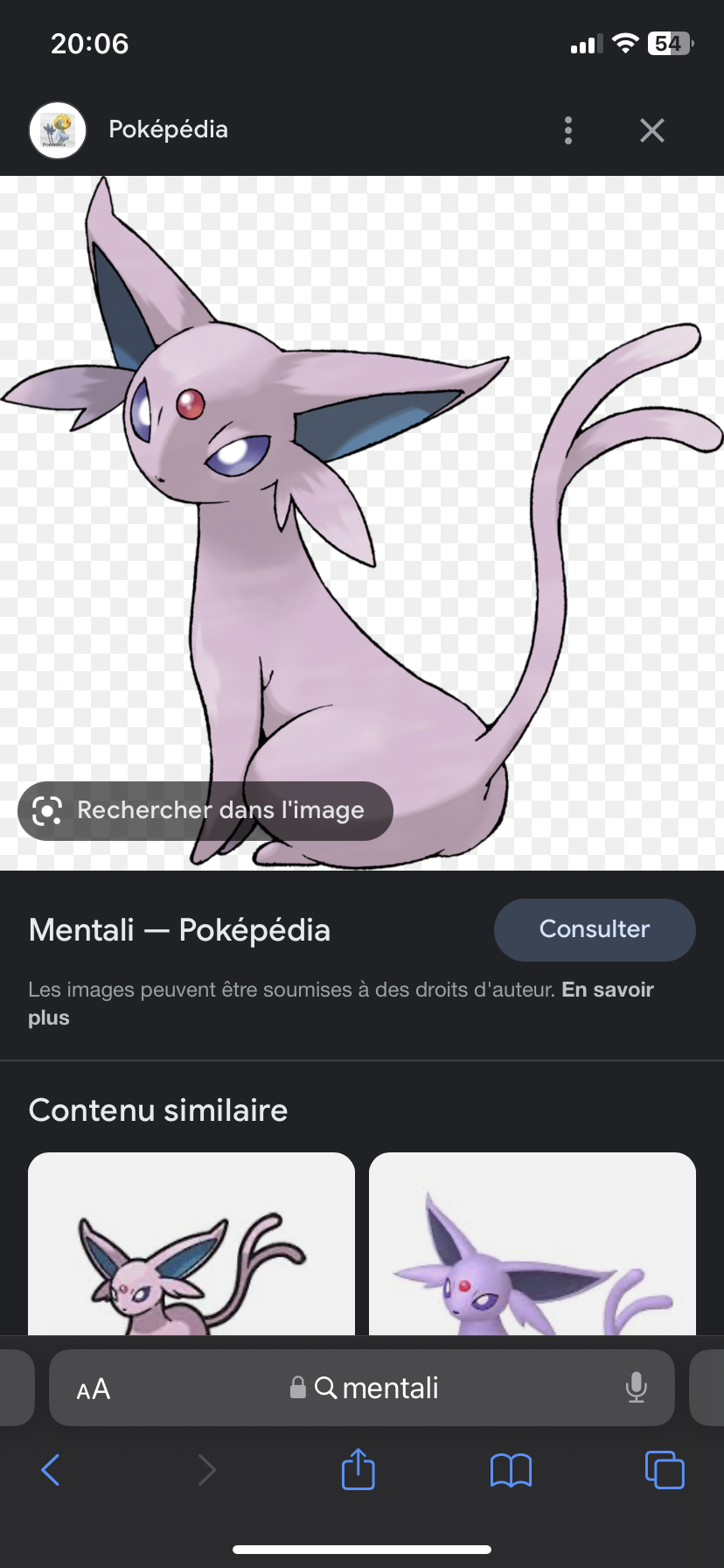
Task: Open the three-dot overflow menu
Action: pos(568,130)
